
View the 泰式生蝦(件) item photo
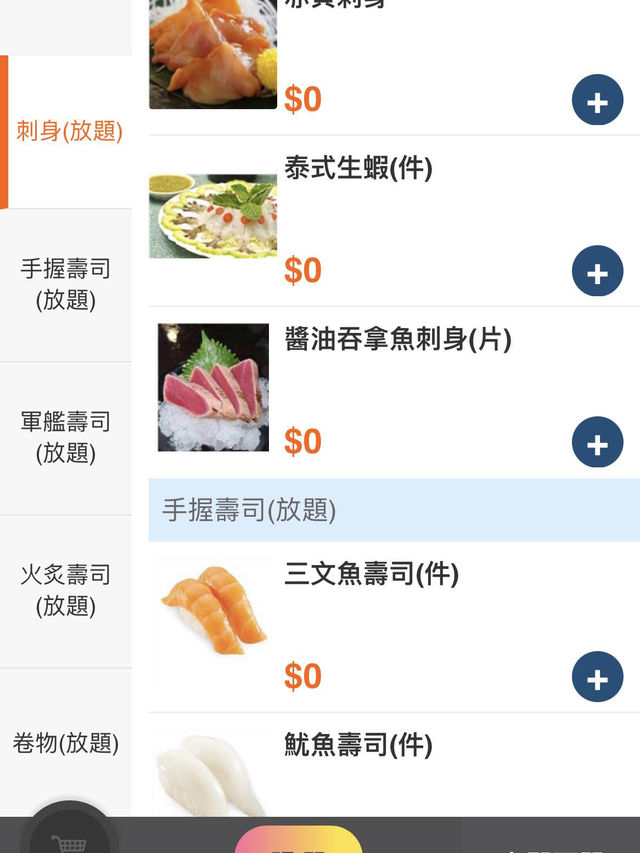[x=213, y=216]
